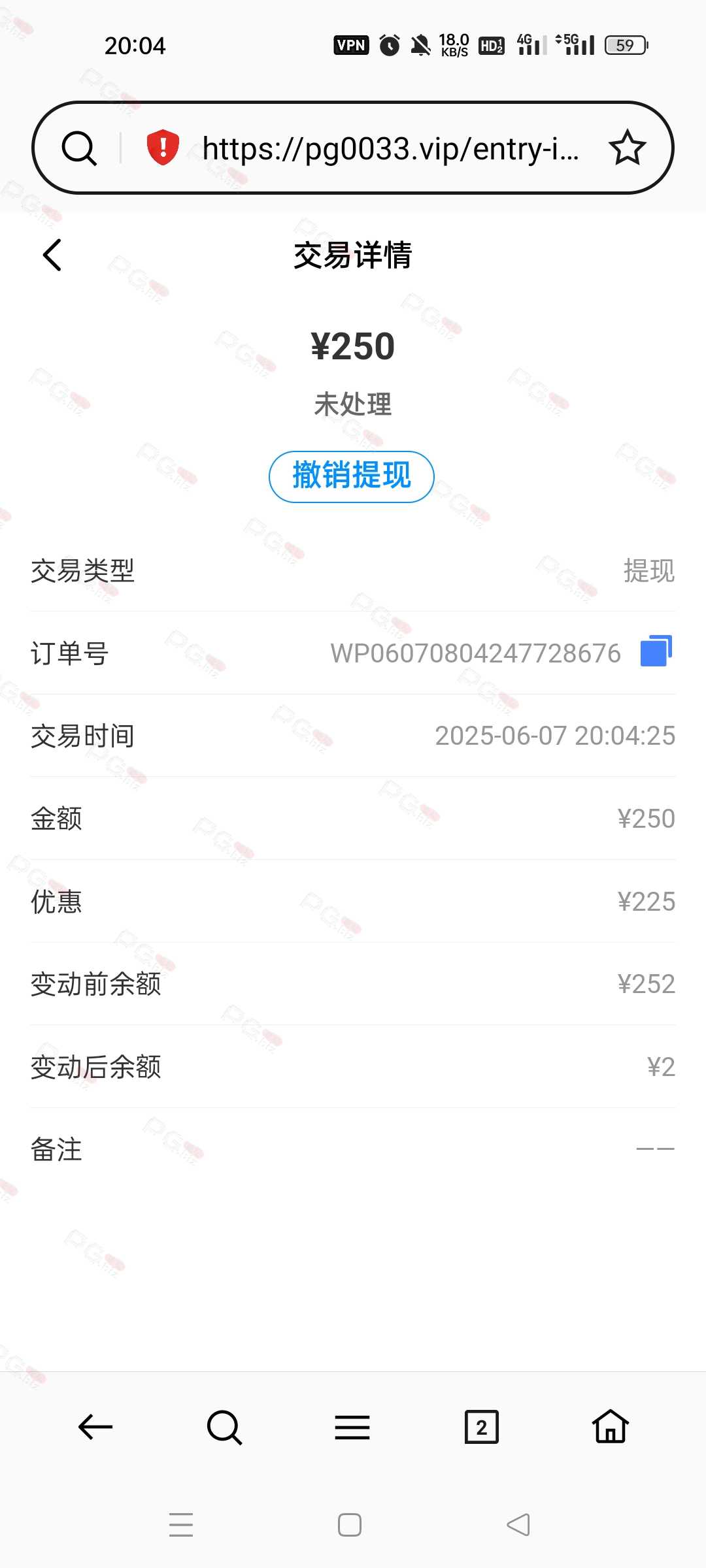The height and width of the screenshot is (1568, 706).
Task: Tap the back arrow in the browser toolbar
Action: pos(95,1427)
